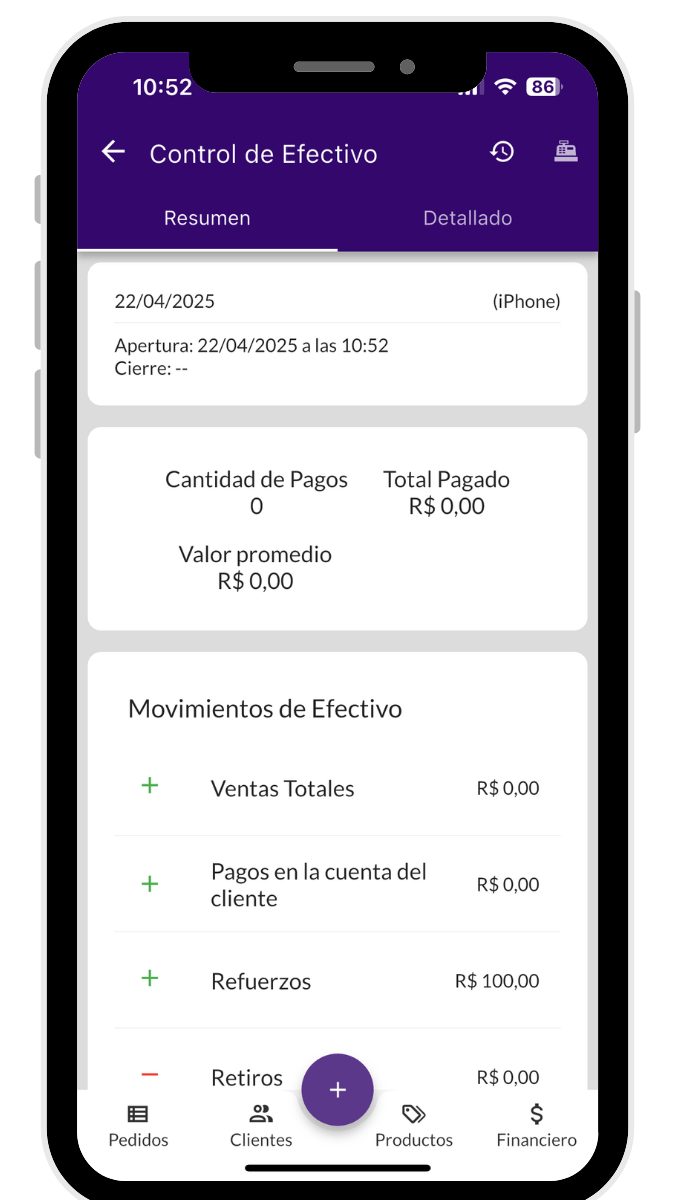This screenshot has height=1200, width=675.
Task: Select the Resumen tab
Action: click(x=207, y=218)
